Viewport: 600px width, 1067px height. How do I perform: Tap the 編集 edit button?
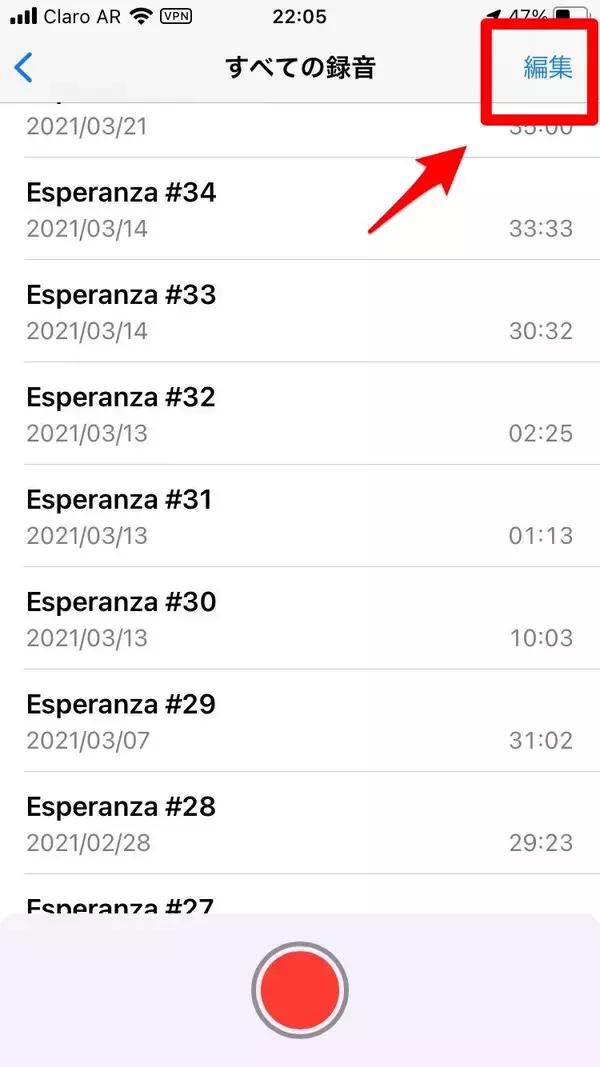[x=548, y=68]
